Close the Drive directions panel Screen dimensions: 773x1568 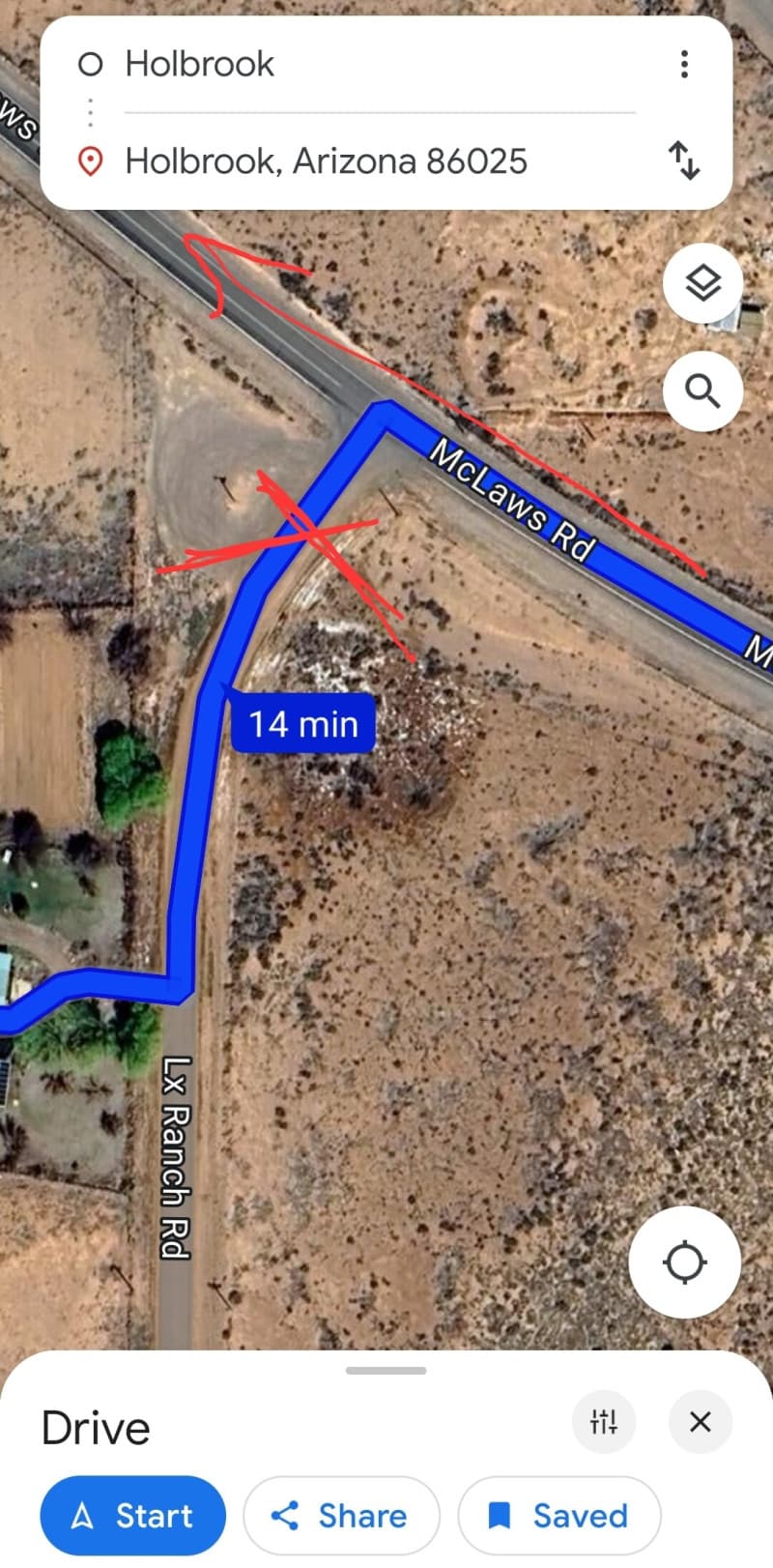click(700, 1421)
